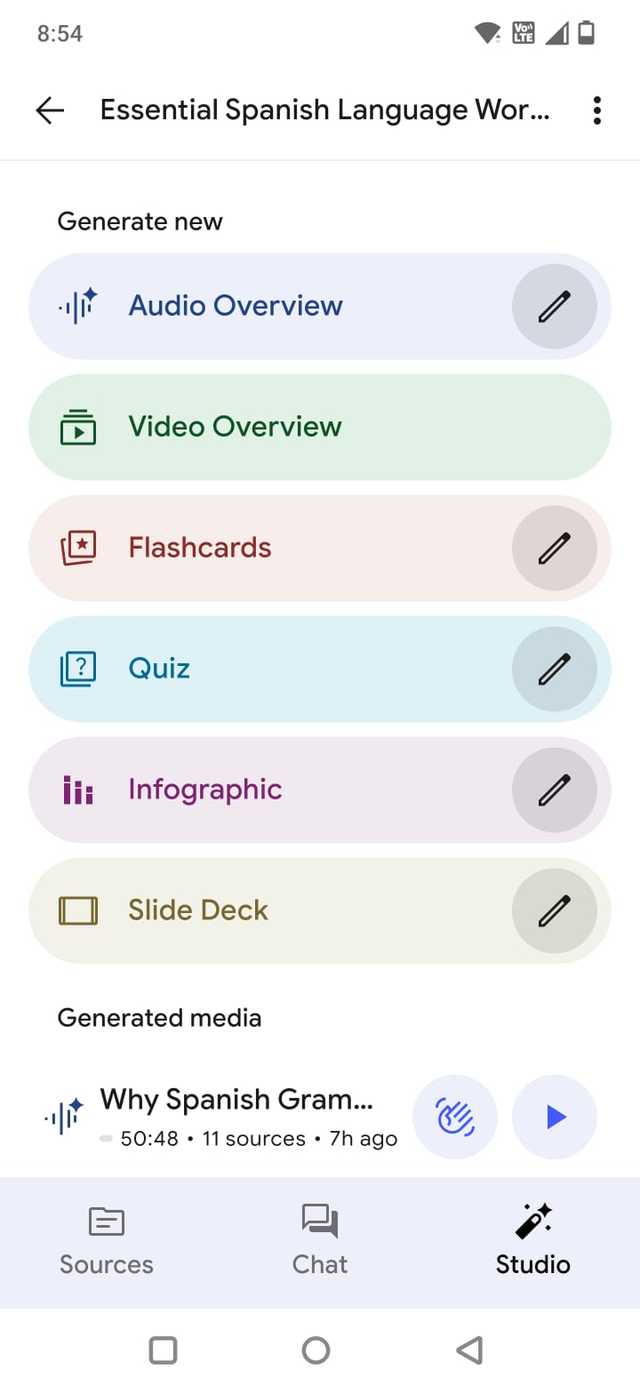Viewport: 640px width, 1387px height.
Task: Edit Flashcards generation options
Action: click(x=554, y=548)
